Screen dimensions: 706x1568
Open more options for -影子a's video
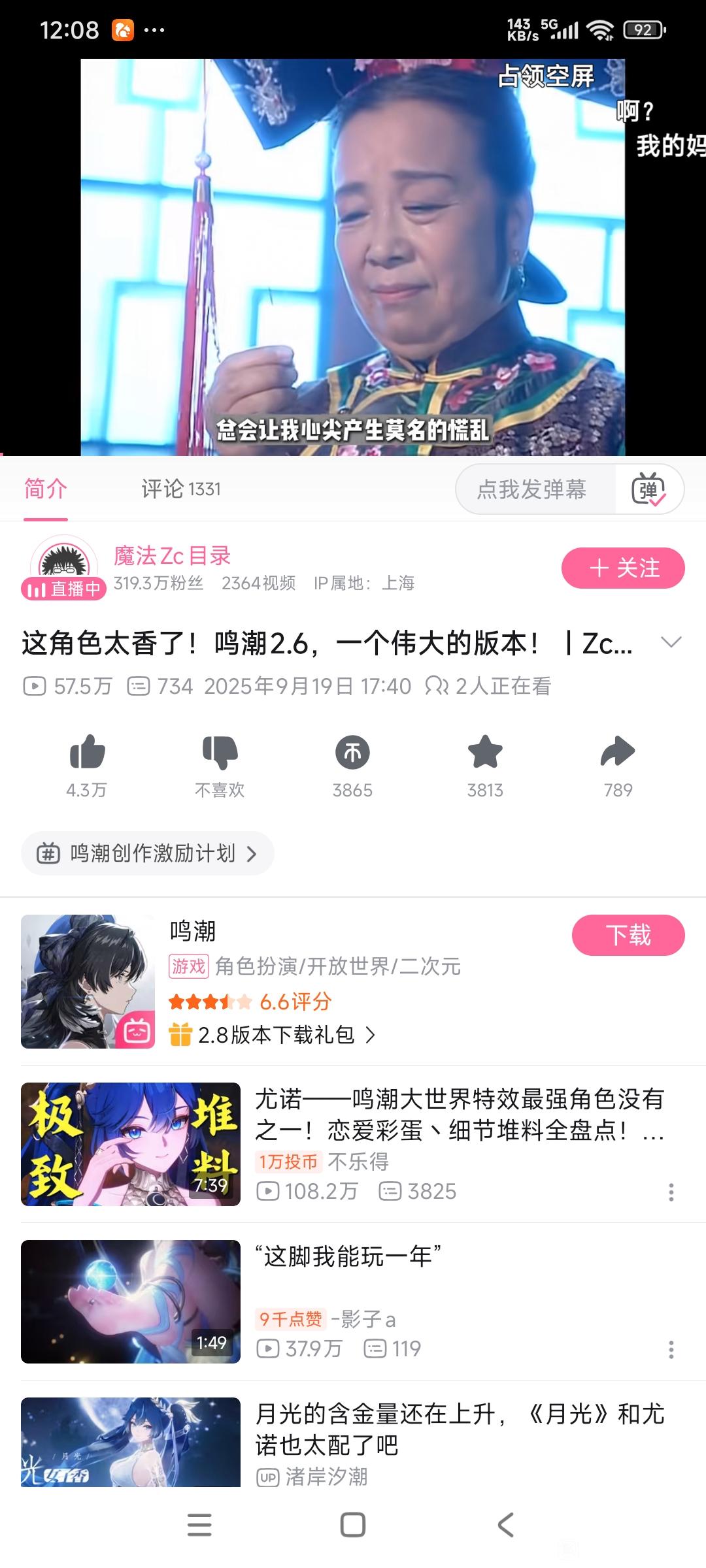(671, 1350)
